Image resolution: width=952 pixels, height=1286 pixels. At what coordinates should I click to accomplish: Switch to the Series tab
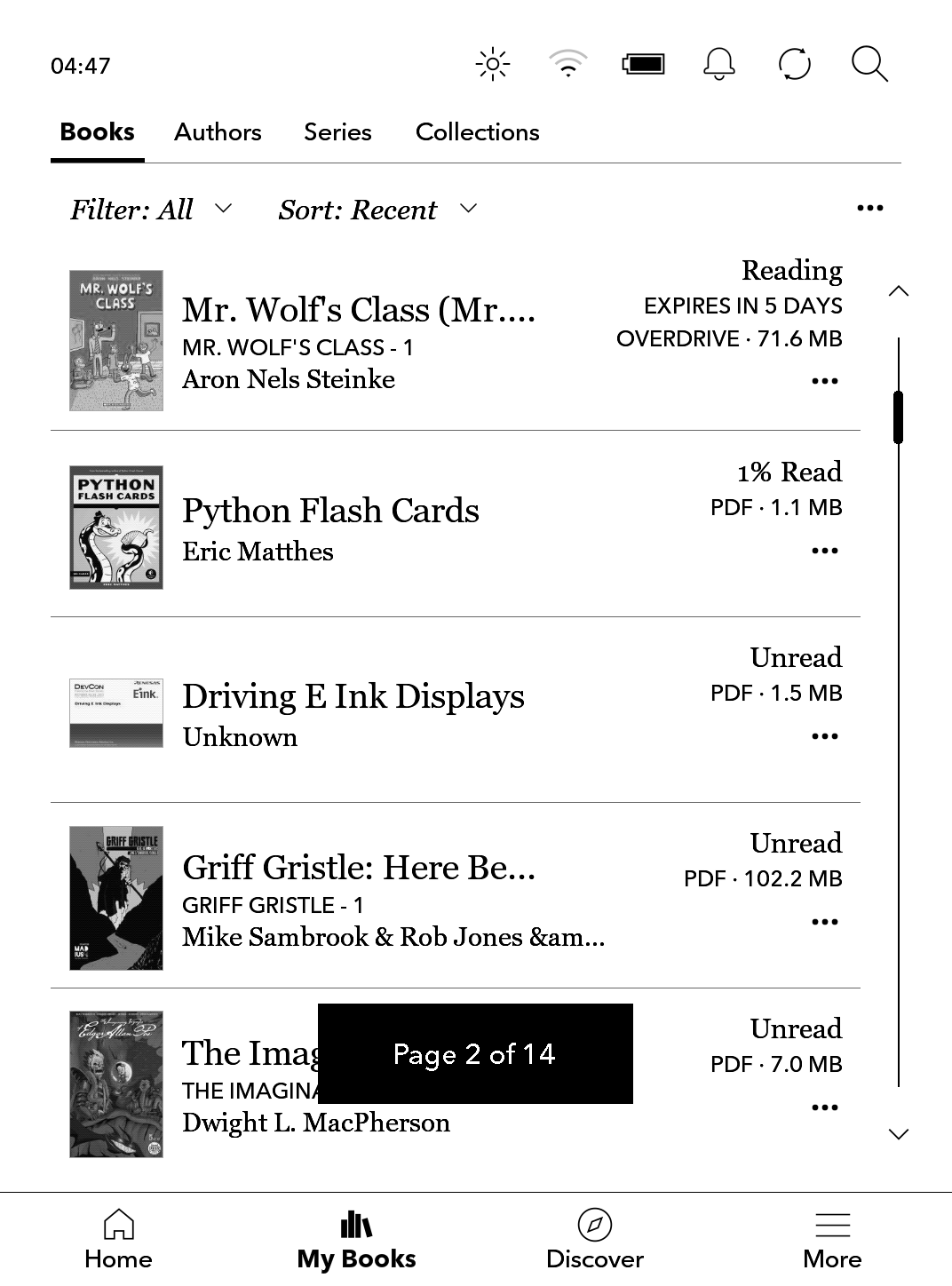[337, 132]
